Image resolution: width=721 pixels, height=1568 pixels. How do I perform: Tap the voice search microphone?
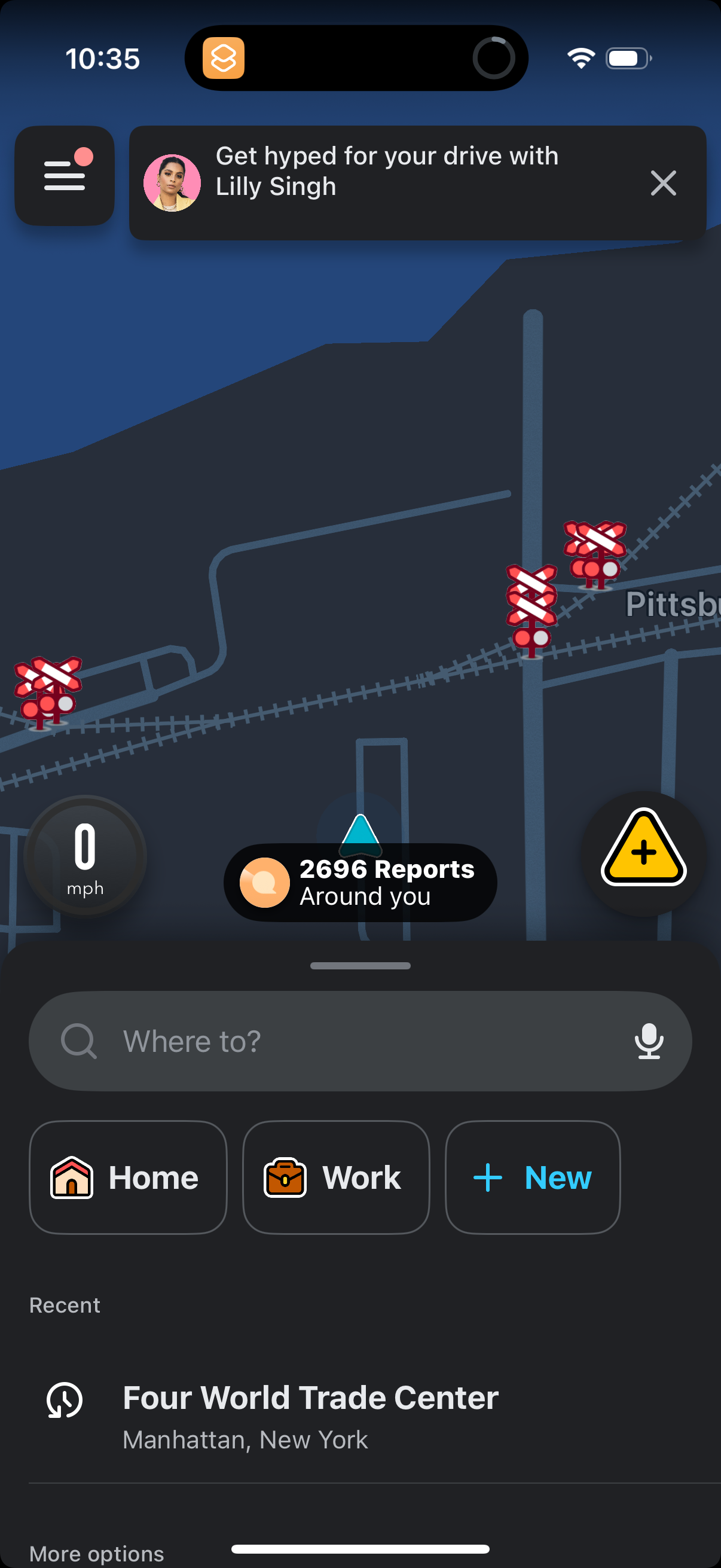coord(649,1041)
